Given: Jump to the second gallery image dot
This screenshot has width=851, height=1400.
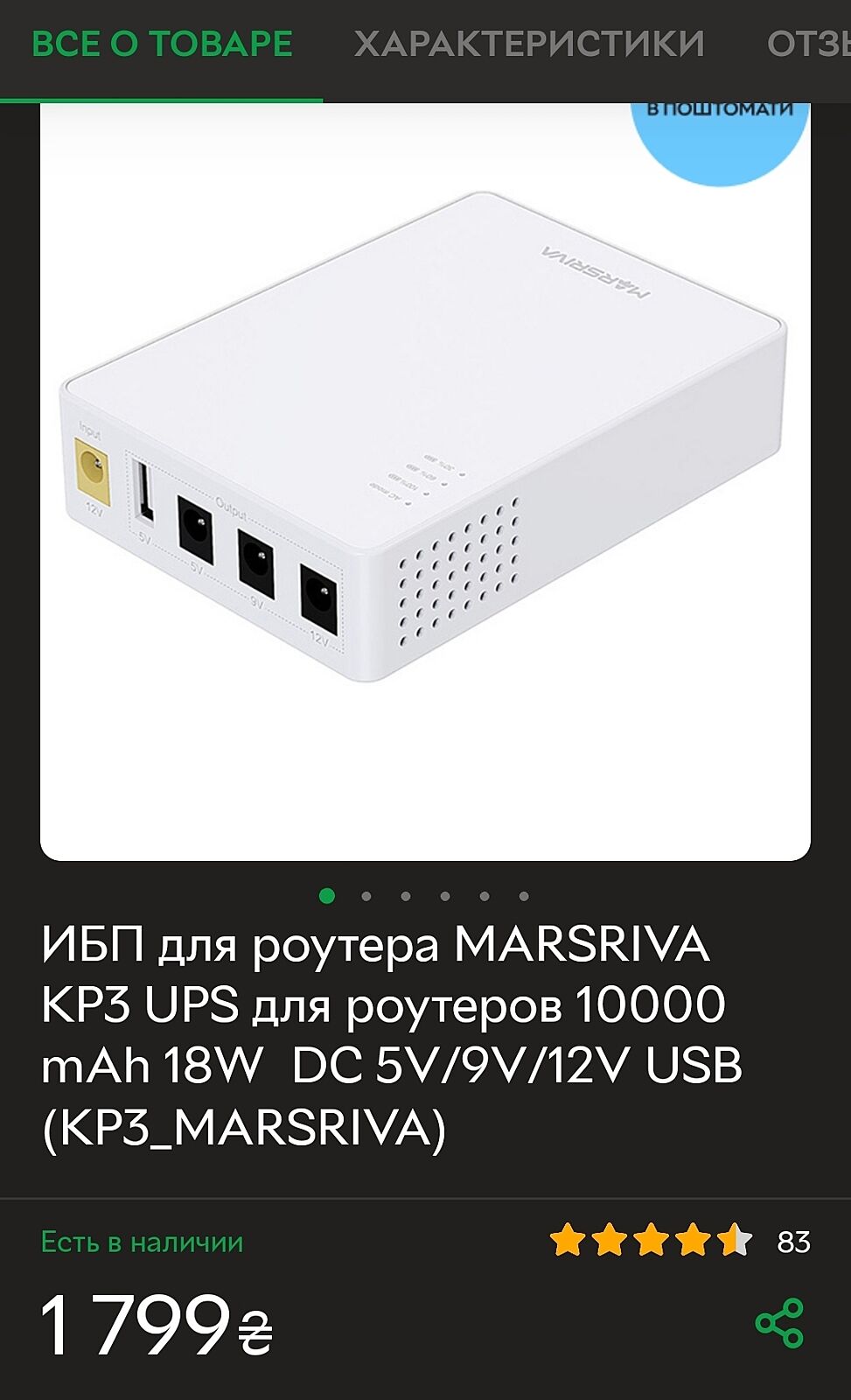Looking at the screenshot, I should tap(366, 896).
